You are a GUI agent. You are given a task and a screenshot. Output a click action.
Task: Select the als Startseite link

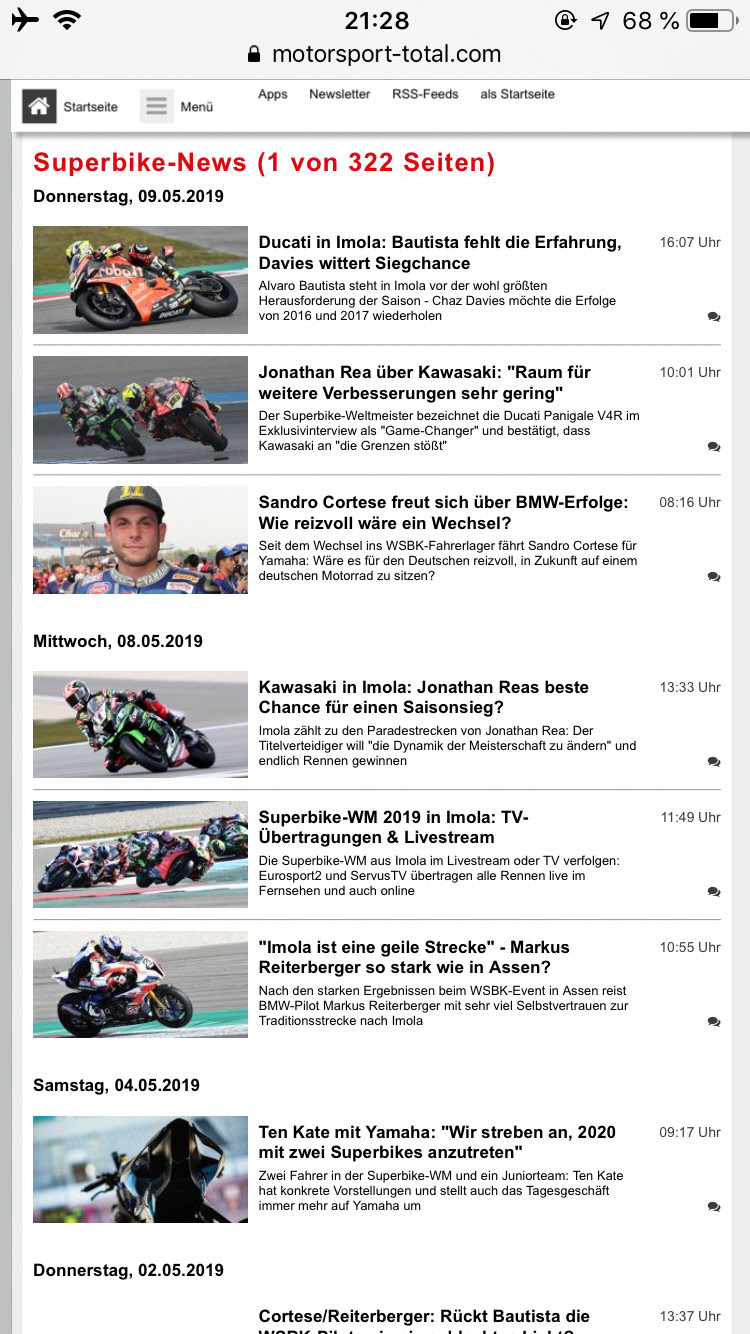point(517,94)
